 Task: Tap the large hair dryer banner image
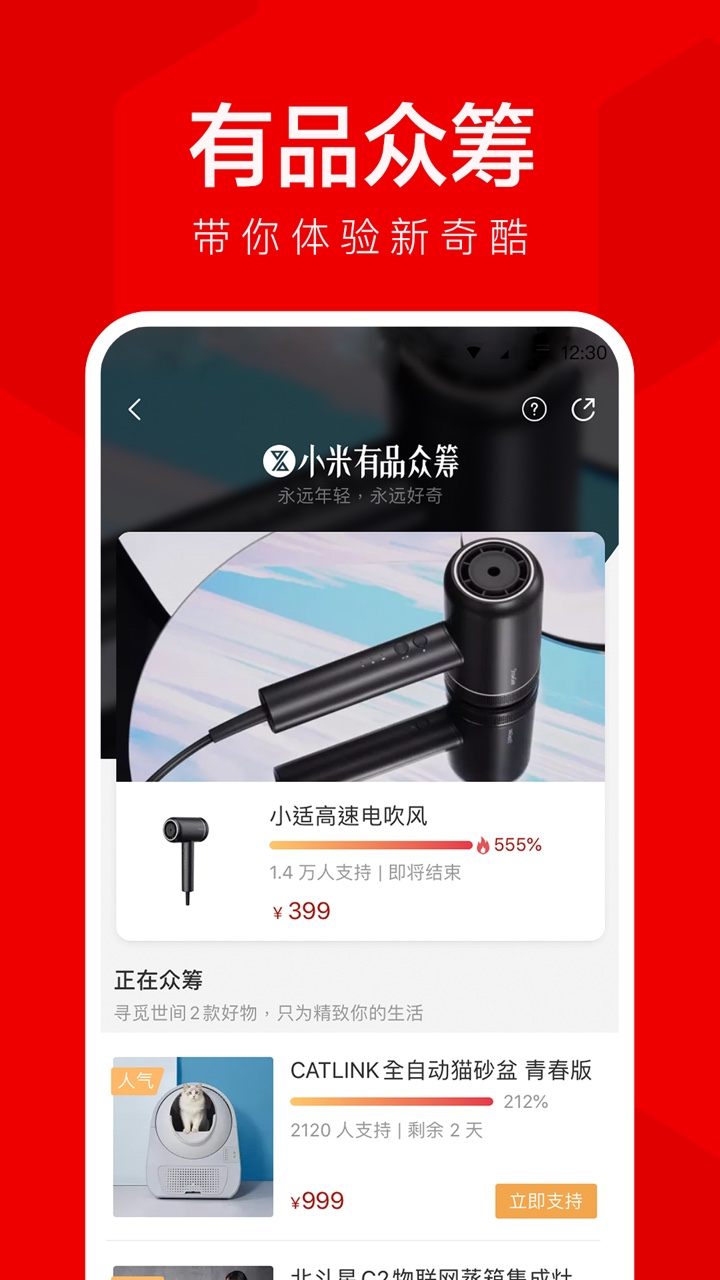[362, 655]
